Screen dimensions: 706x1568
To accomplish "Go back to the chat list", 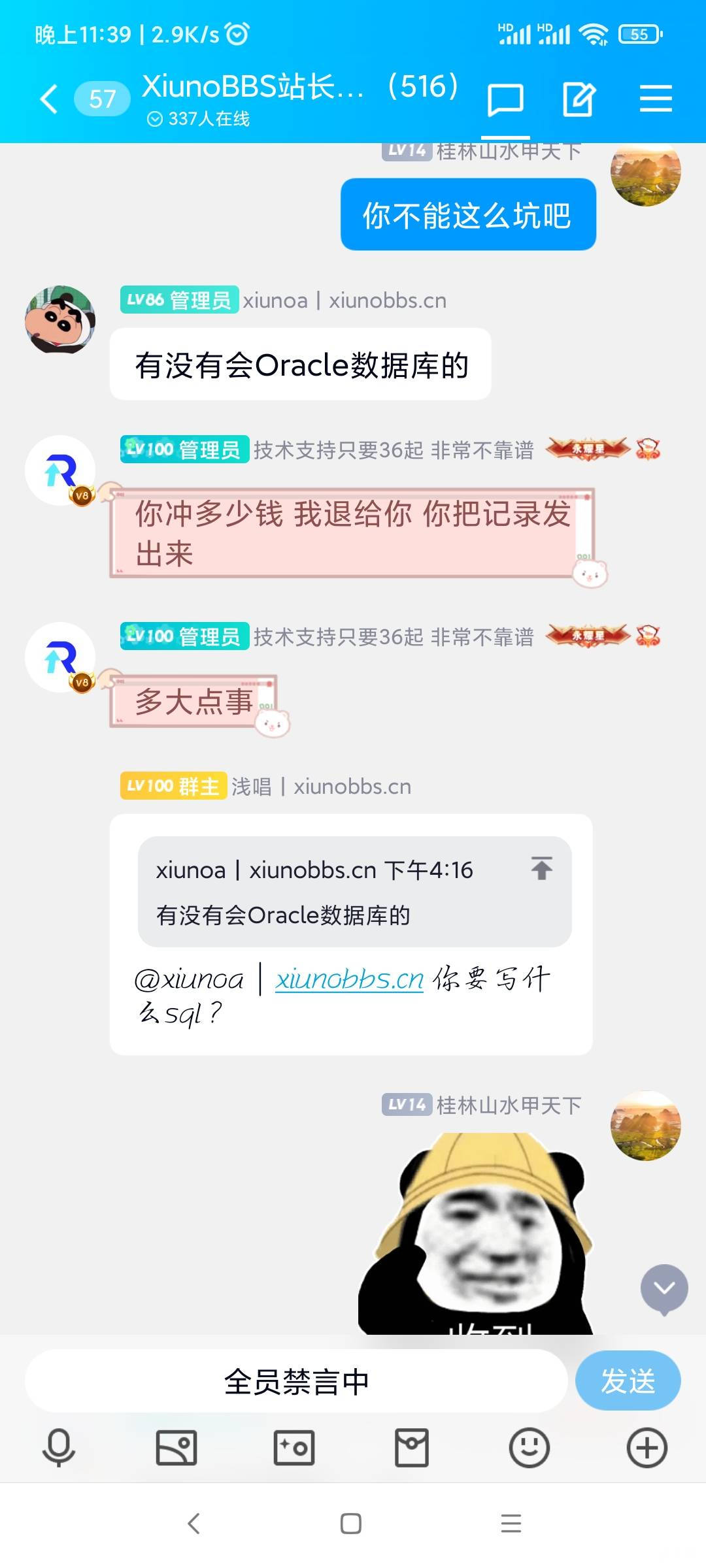I will pyautogui.click(x=49, y=99).
